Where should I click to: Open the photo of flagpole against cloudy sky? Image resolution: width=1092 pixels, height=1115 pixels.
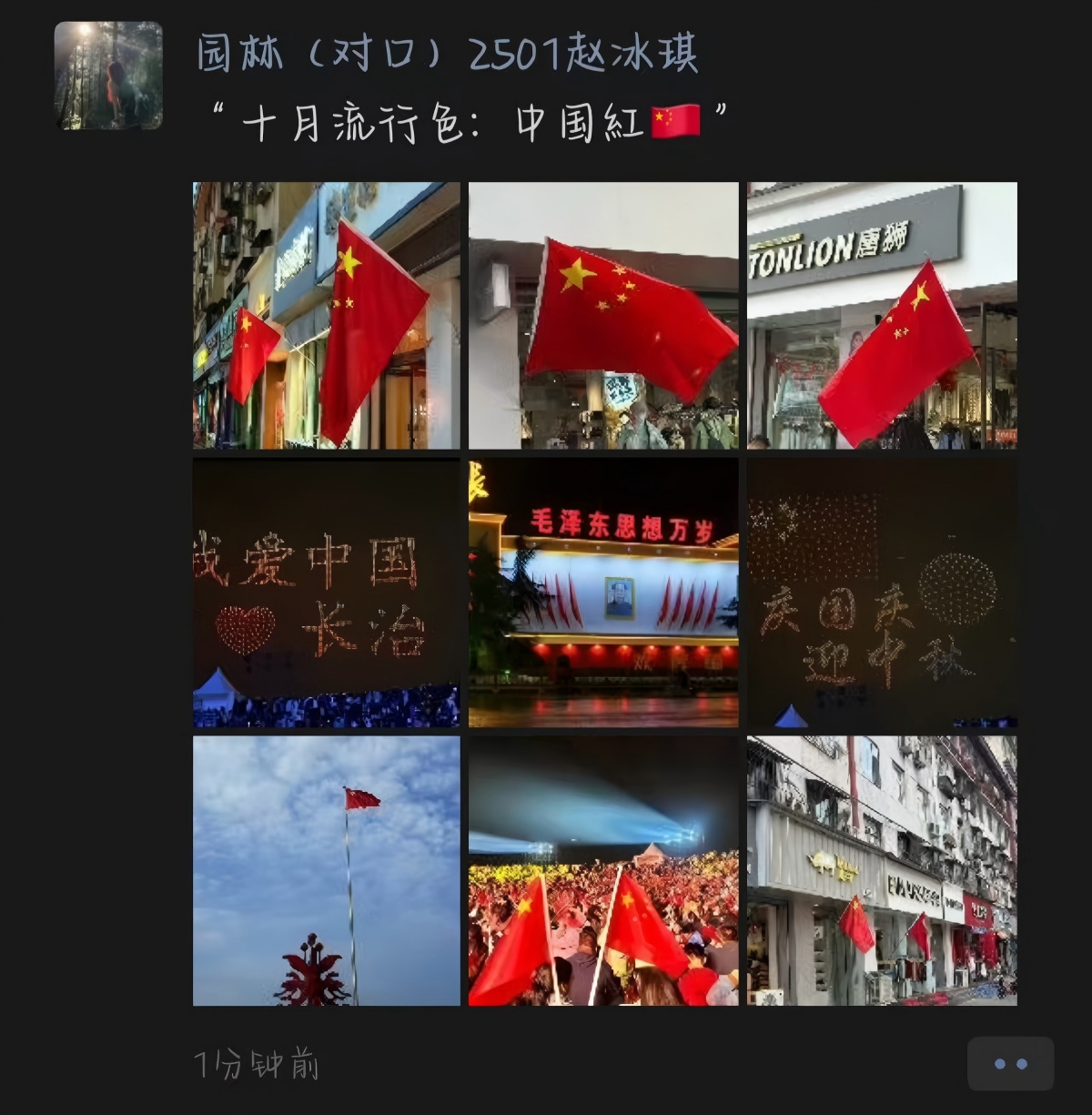[x=326, y=871]
